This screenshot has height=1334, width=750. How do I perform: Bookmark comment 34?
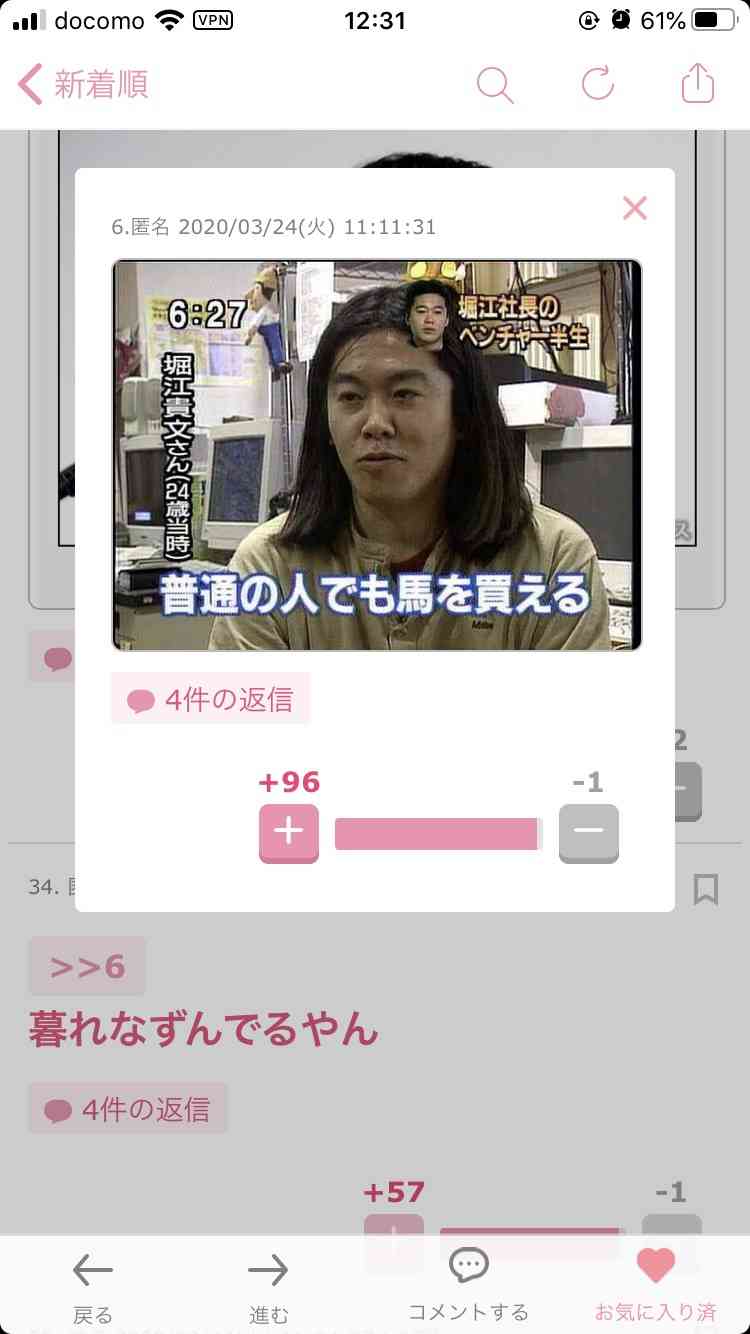coord(706,888)
